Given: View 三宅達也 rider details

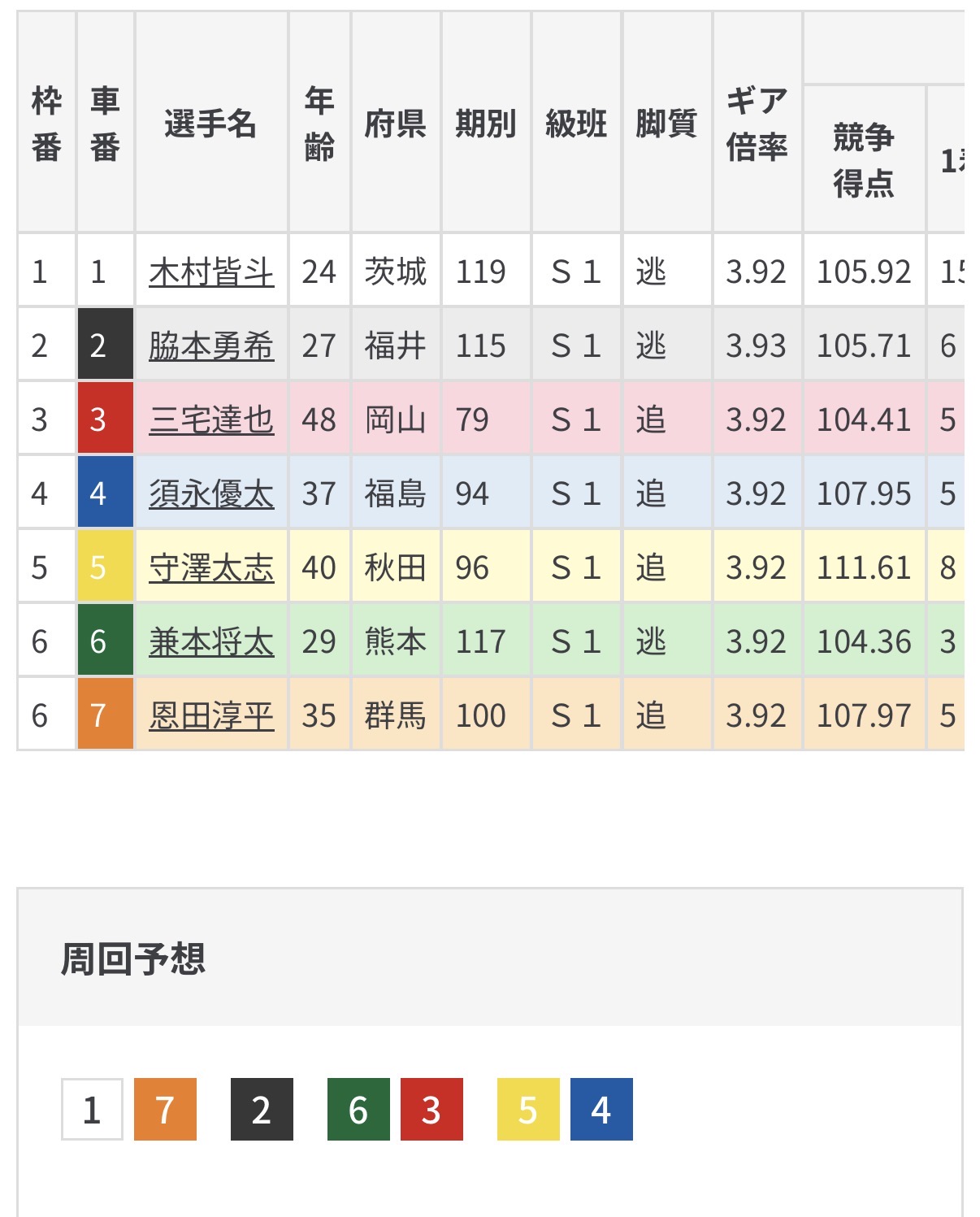Looking at the screenshot, I should tap(211, 419).
